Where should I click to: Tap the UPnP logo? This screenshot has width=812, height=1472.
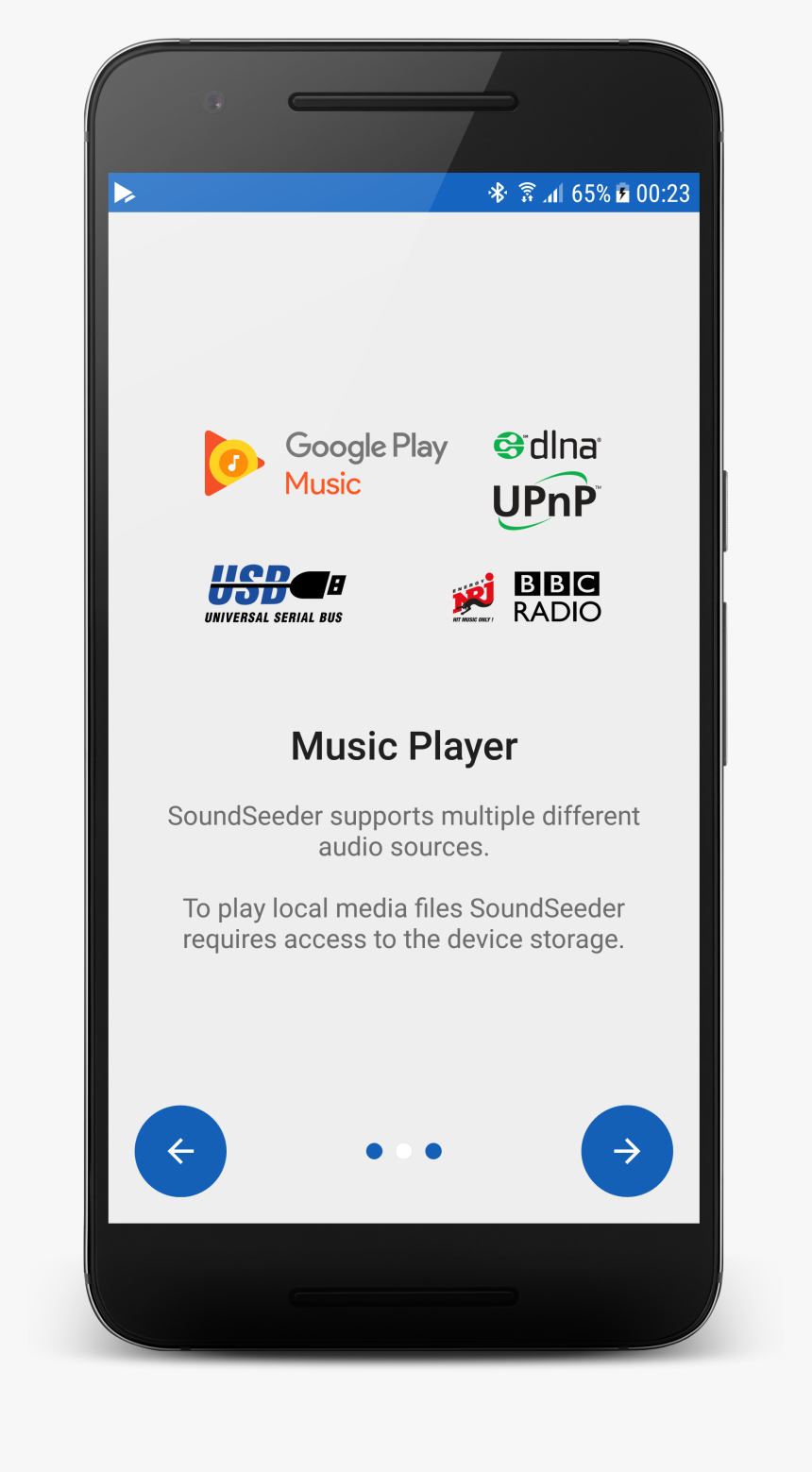click(546, 501)
